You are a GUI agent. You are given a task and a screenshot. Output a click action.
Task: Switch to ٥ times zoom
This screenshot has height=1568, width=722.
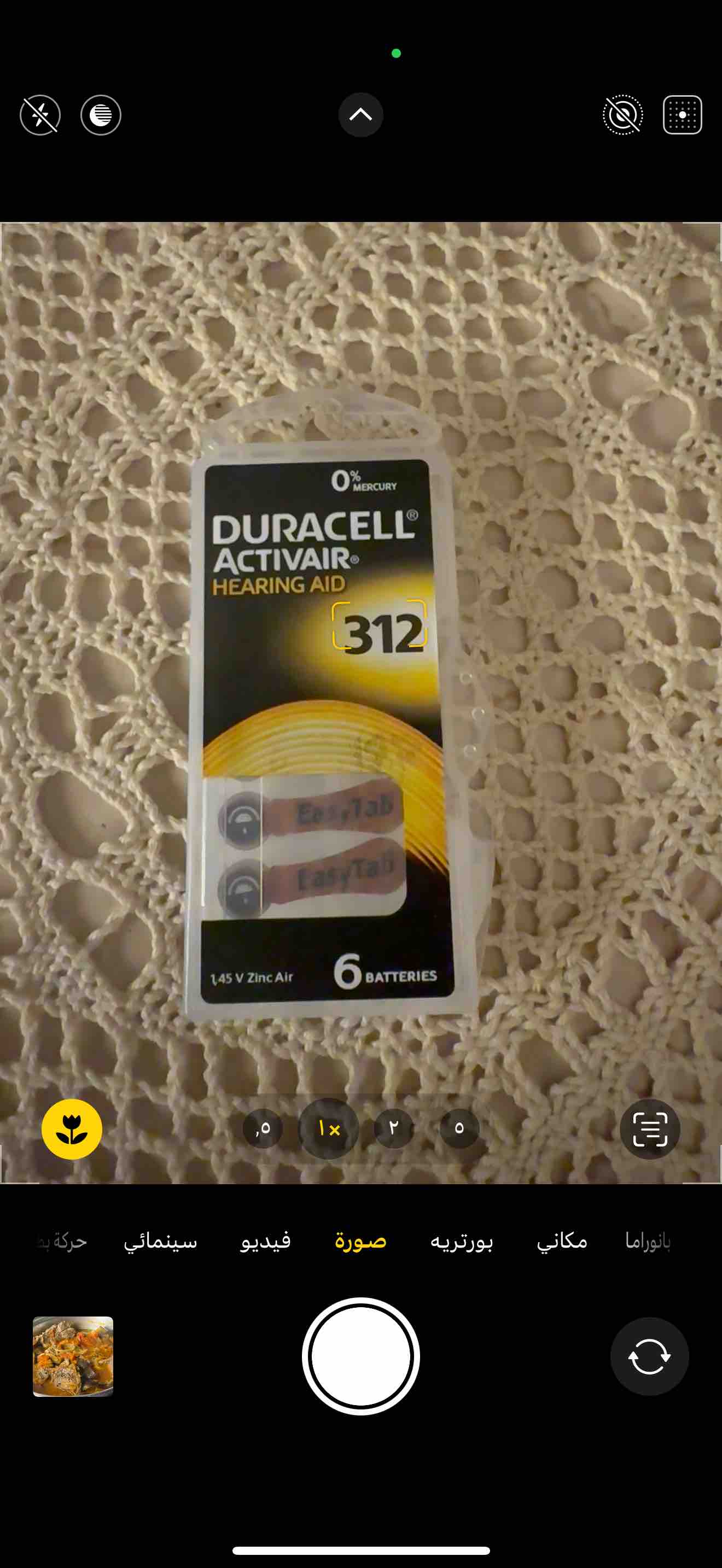(x=459, y=1128)
